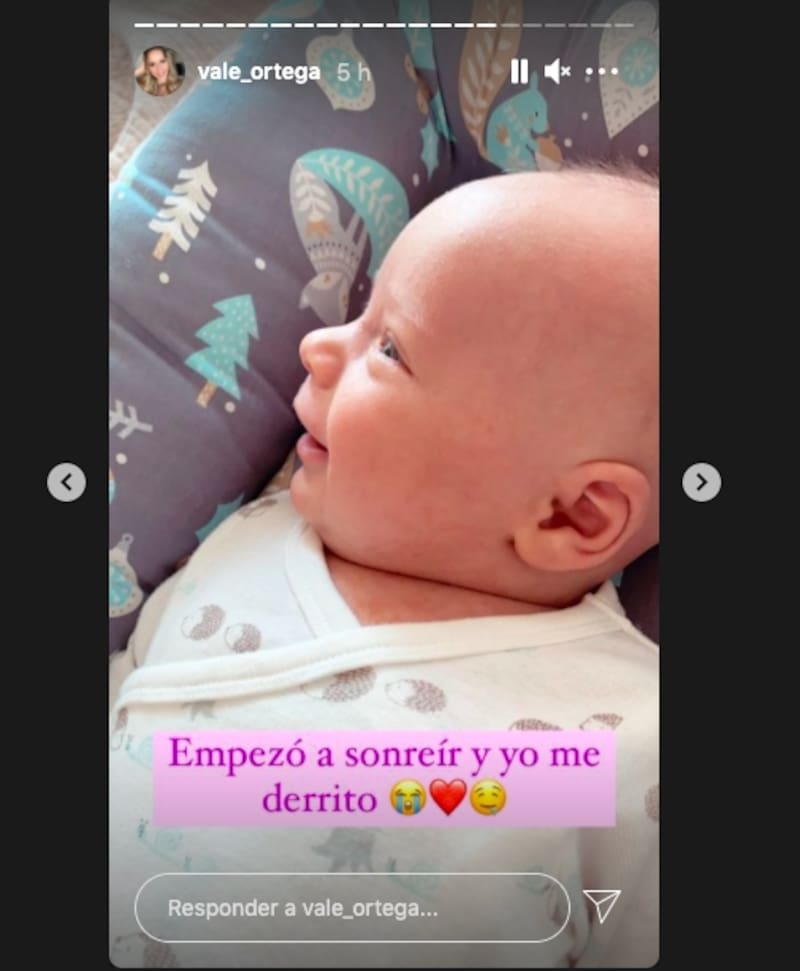Go to the previous story
Screen dimensions: 800x971
click(x=66, y=482)
